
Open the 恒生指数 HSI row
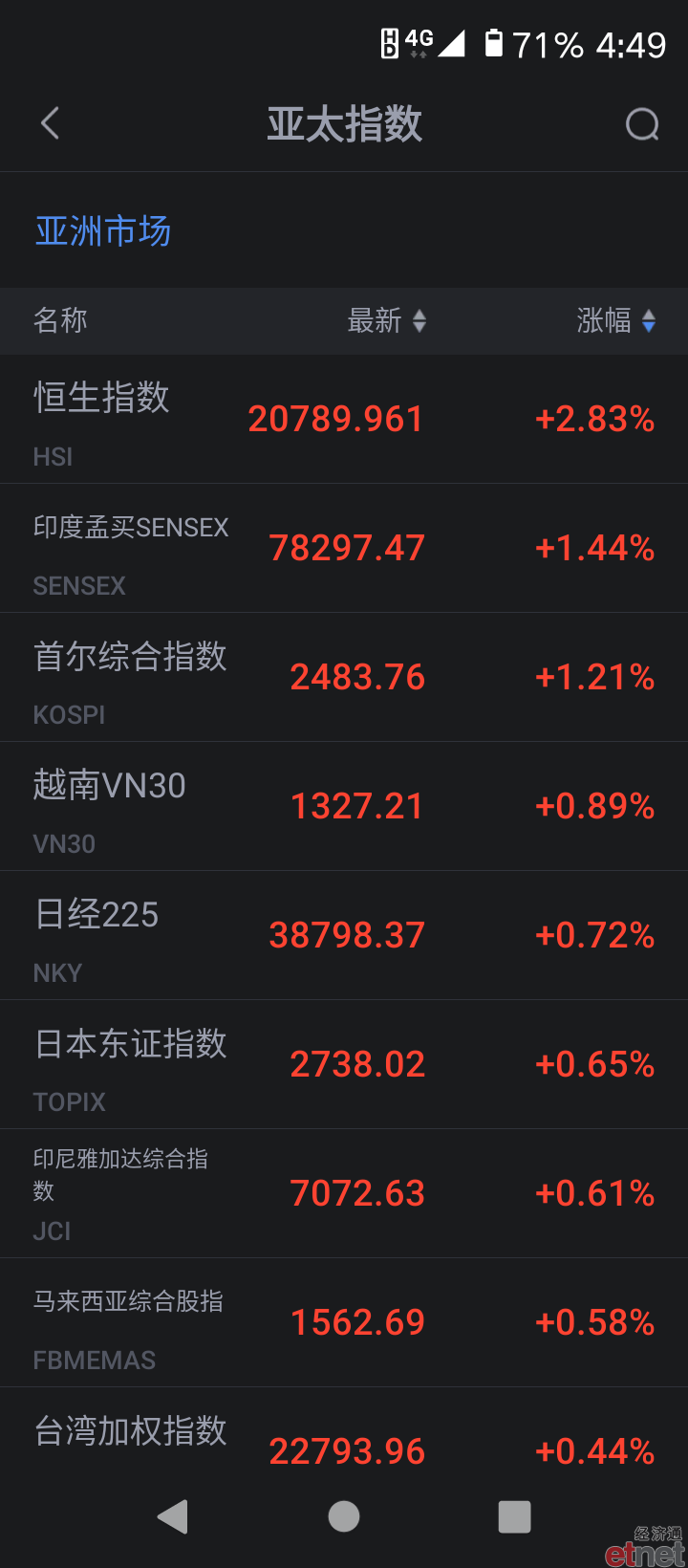[x=344, y=419]
